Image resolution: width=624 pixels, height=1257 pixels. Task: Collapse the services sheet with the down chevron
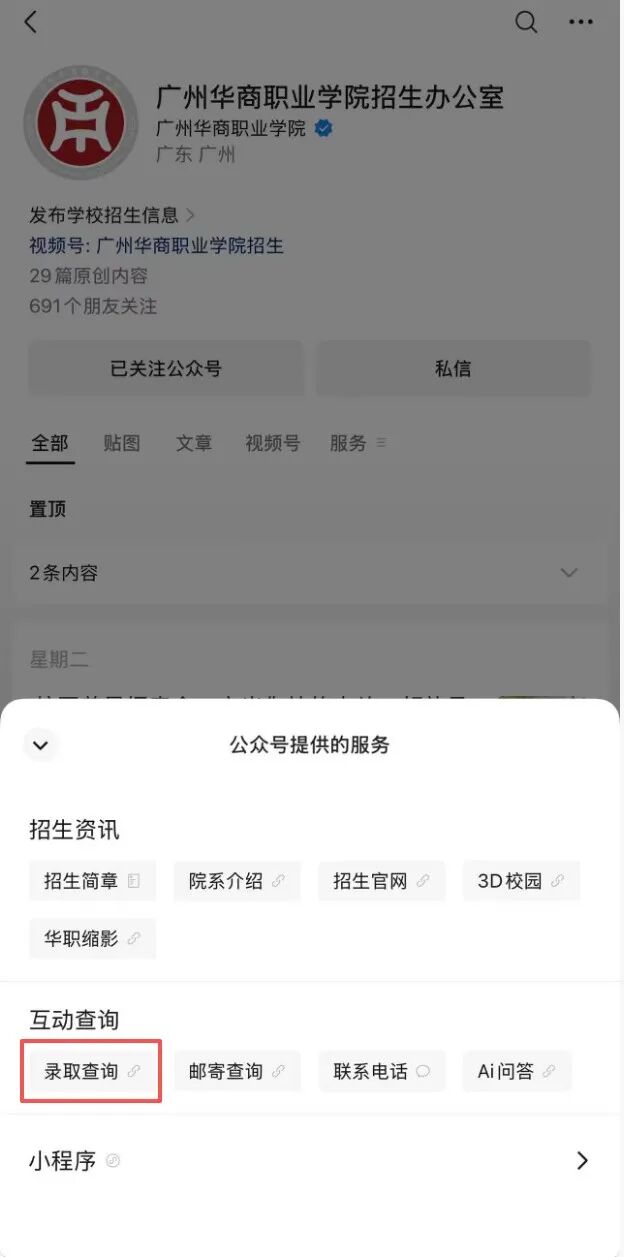tap(41, 745)
